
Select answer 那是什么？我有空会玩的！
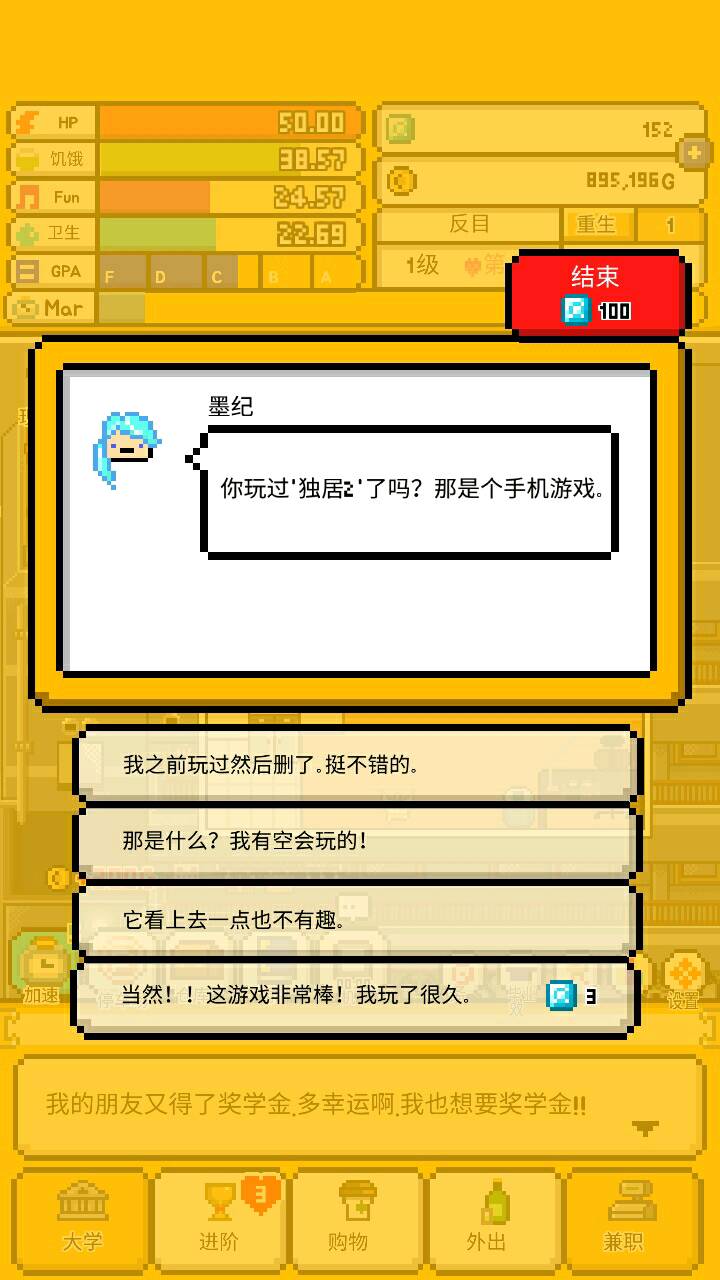click(x=356, y=841)
